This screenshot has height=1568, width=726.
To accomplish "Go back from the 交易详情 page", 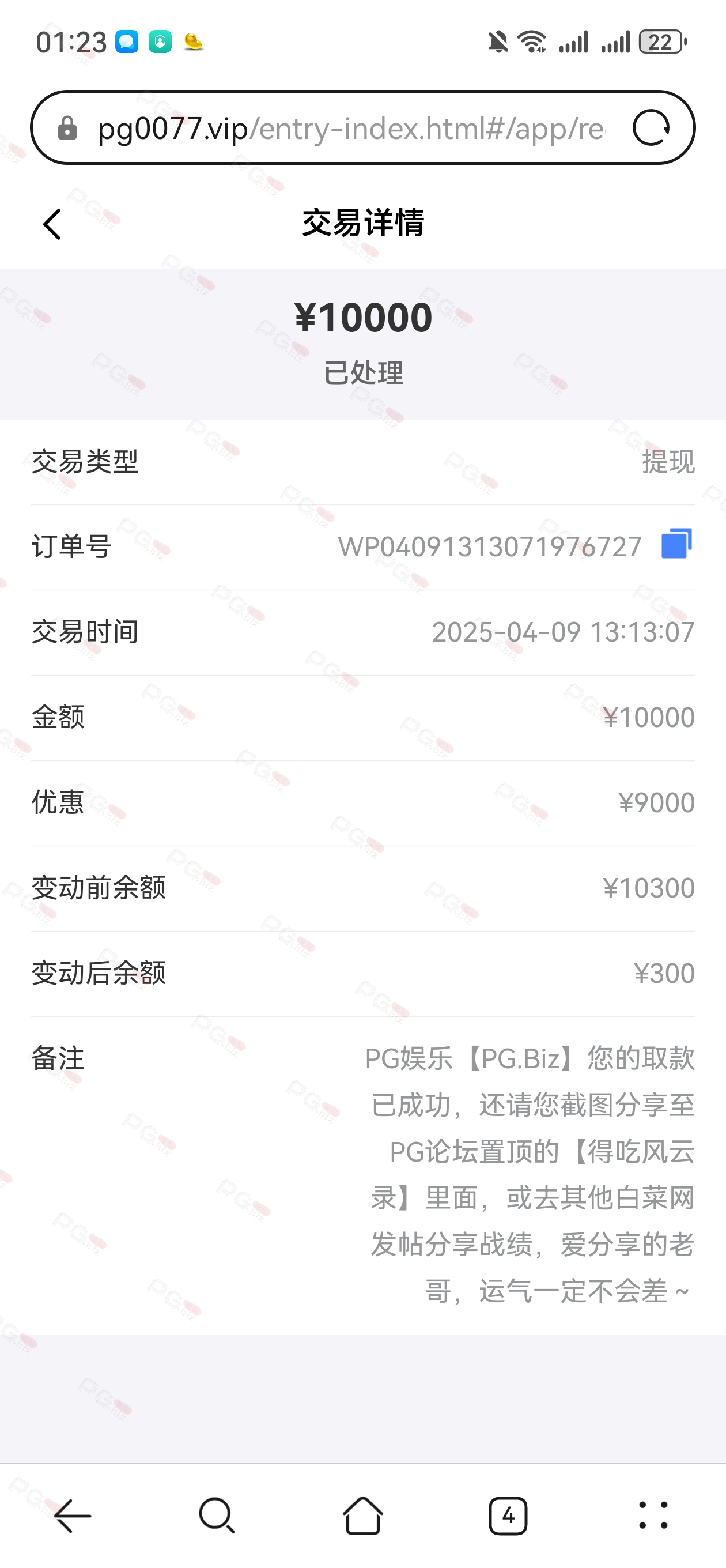I will (x=52, y=224).
